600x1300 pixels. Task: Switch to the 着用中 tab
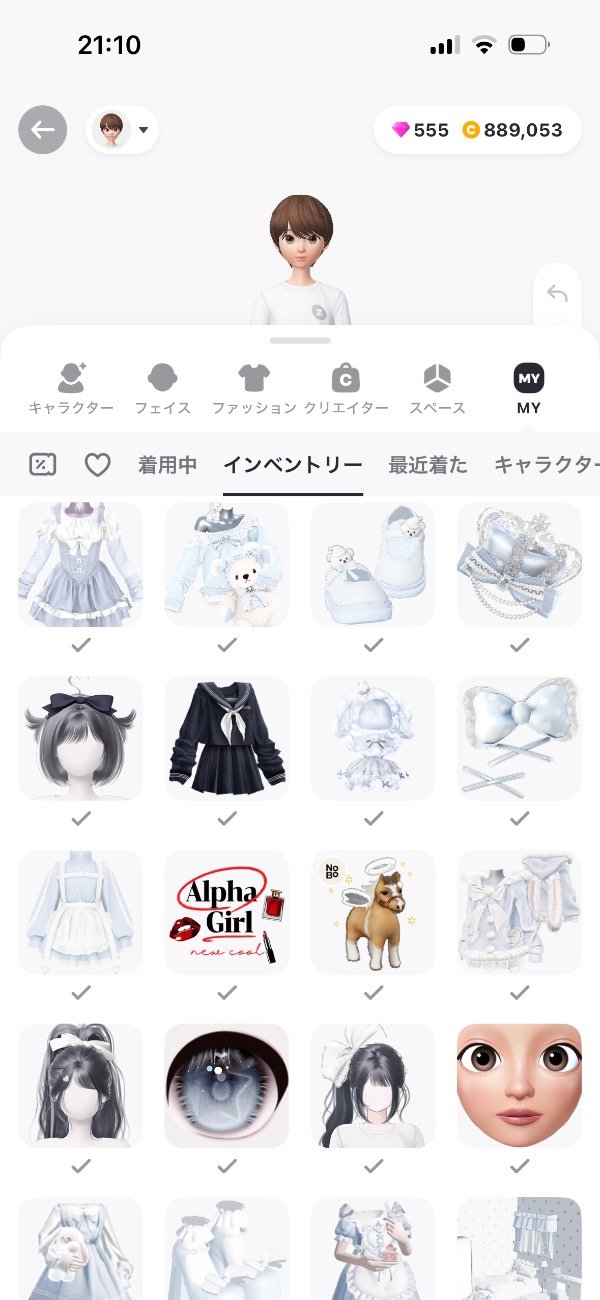pyautogui.click(x=167, y=464)
